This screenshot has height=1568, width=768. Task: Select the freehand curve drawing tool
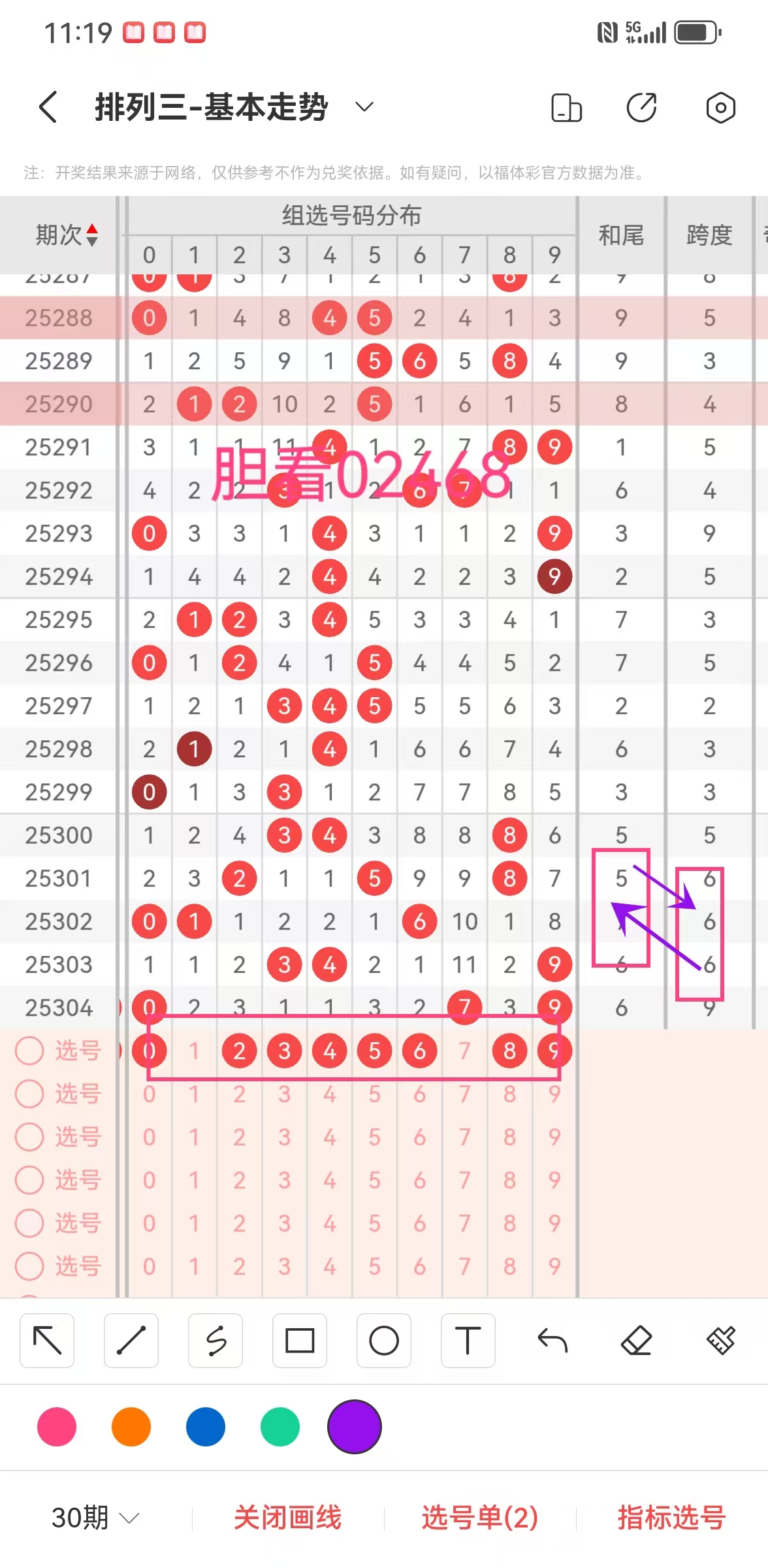tap(216, 1341)
